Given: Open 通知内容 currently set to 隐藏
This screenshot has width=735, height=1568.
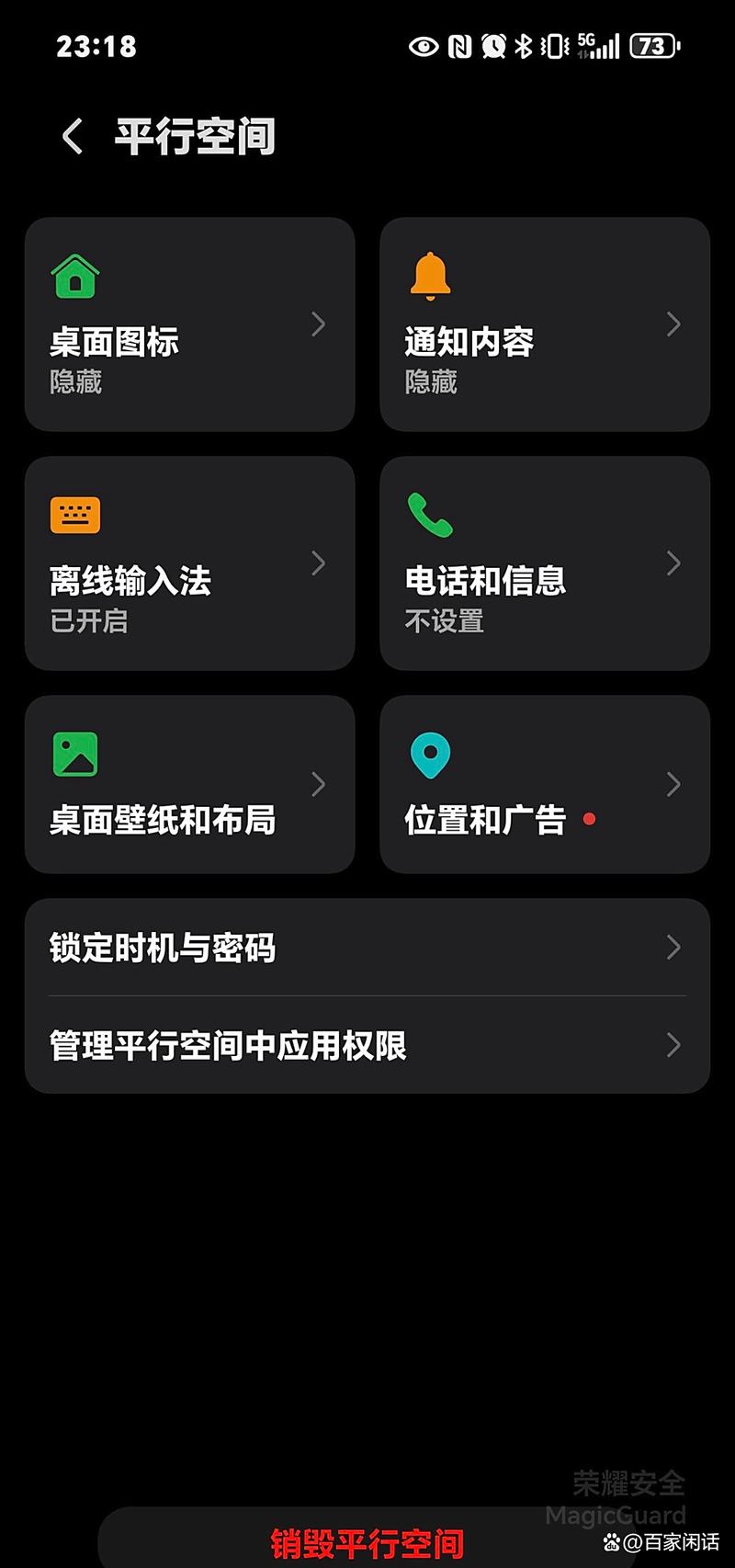Looking at the screenshot, I should pyautogui.click(x=542, y=324).
